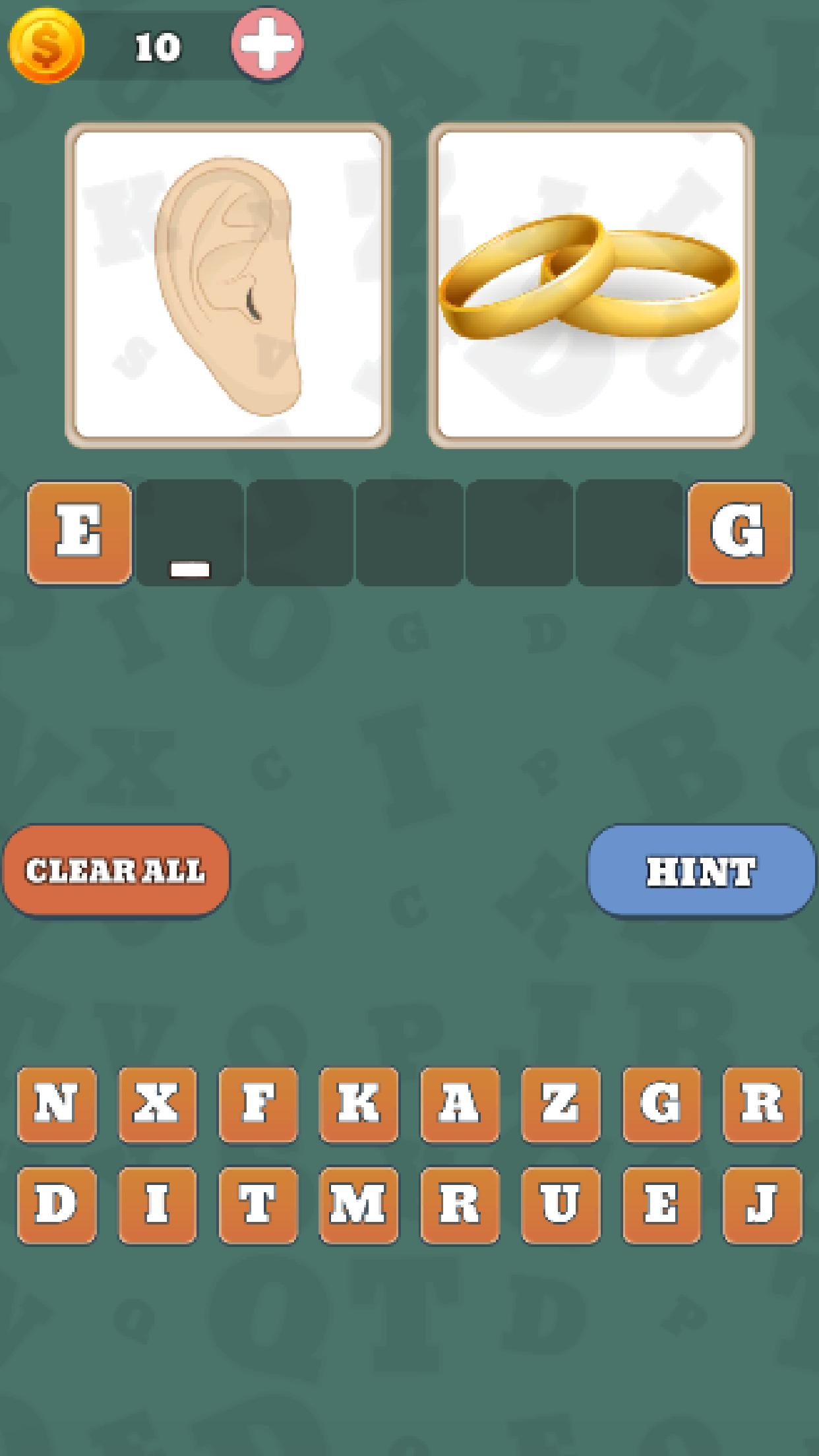Viewport: 819px width, 1456px height.
Task: Pick letter tile K
Action: coord(359,1104)
